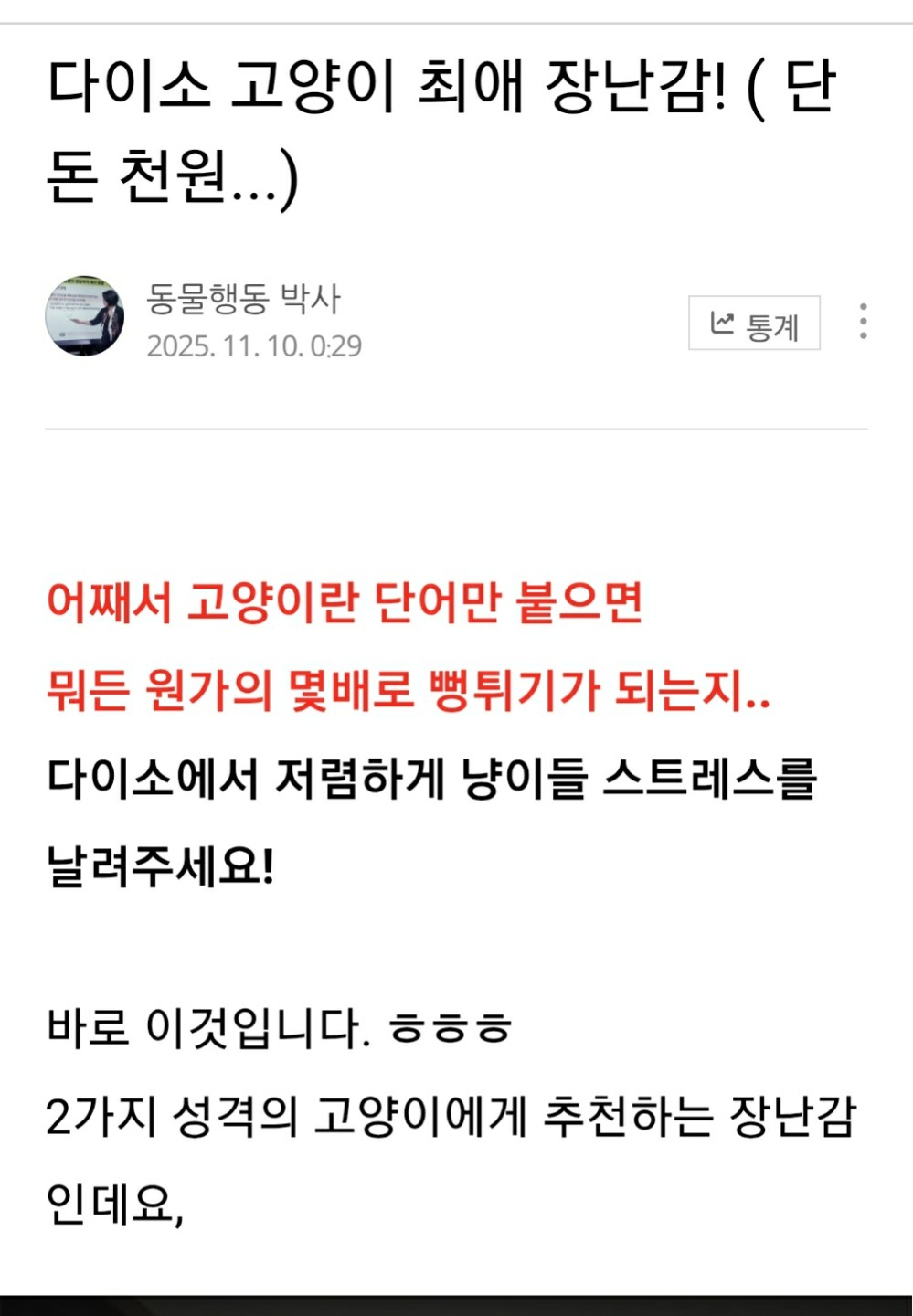The height and width of the screenshot is (1316, 913).
Task: Open author 동물행동 박사's blog name
Action: pyautogui.click(x=243, y=299)
